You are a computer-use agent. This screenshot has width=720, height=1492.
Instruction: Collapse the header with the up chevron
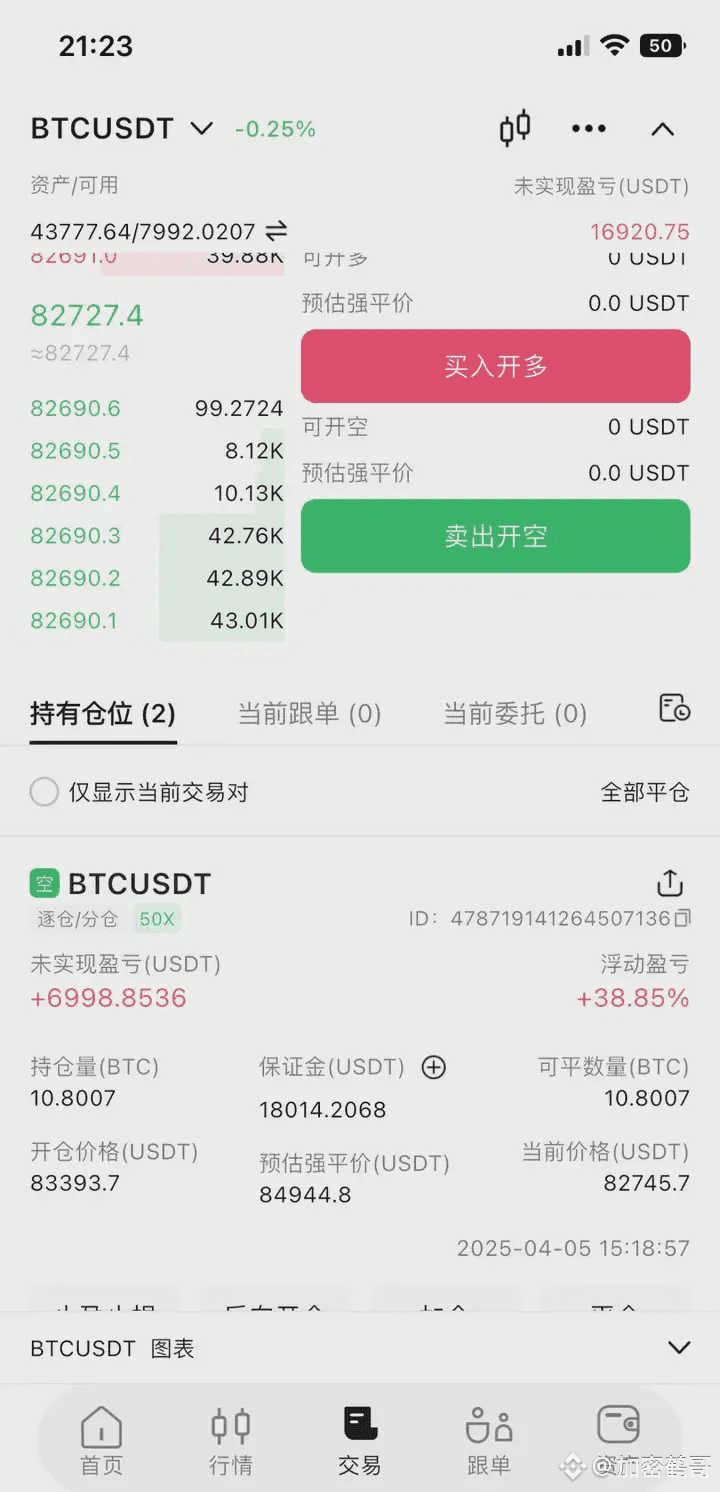pyautogui.click(x=662, y=129)
